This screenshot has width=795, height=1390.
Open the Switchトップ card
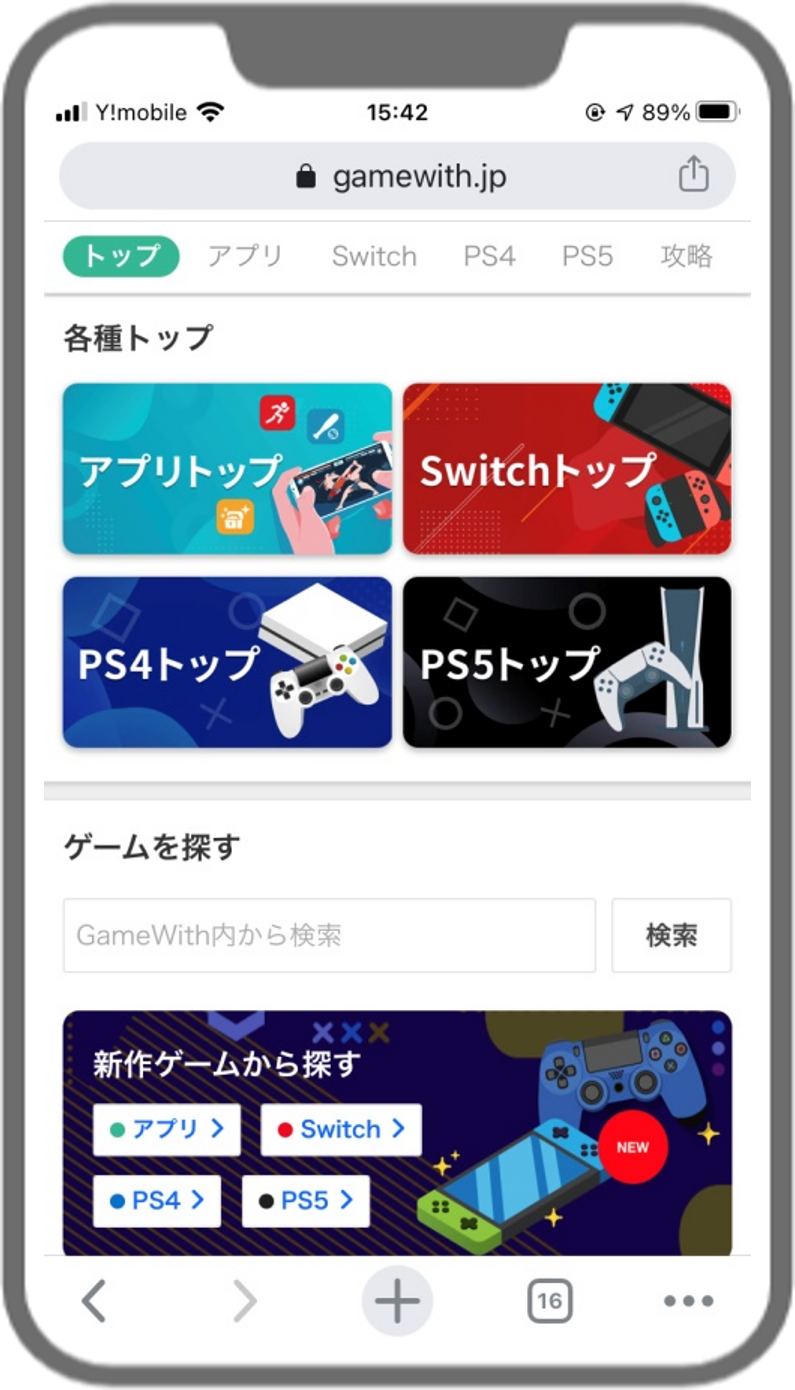pyautogui.click(x=567, y=469)
